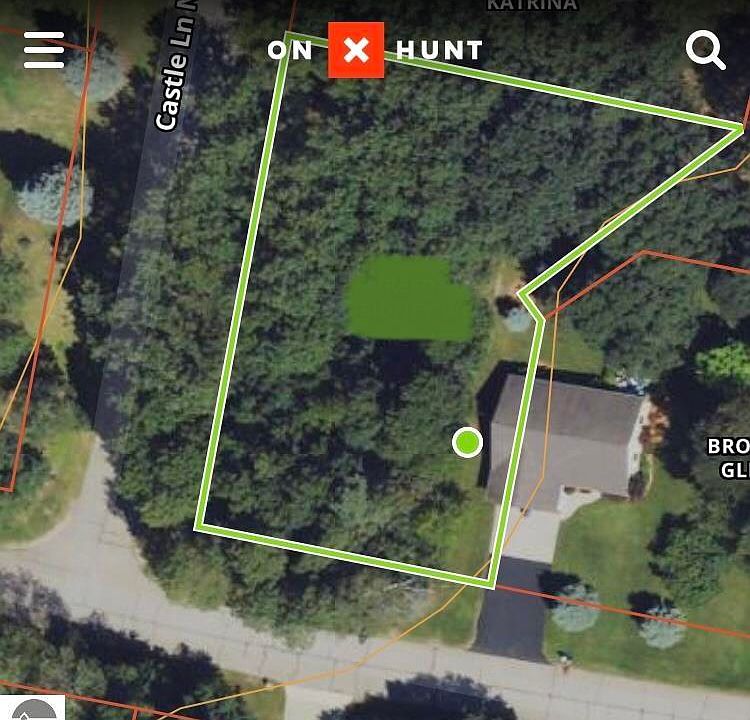This screenshot has width=750, height=720.
Task: Tap the green location marker dot
Action: pos(467,442)
